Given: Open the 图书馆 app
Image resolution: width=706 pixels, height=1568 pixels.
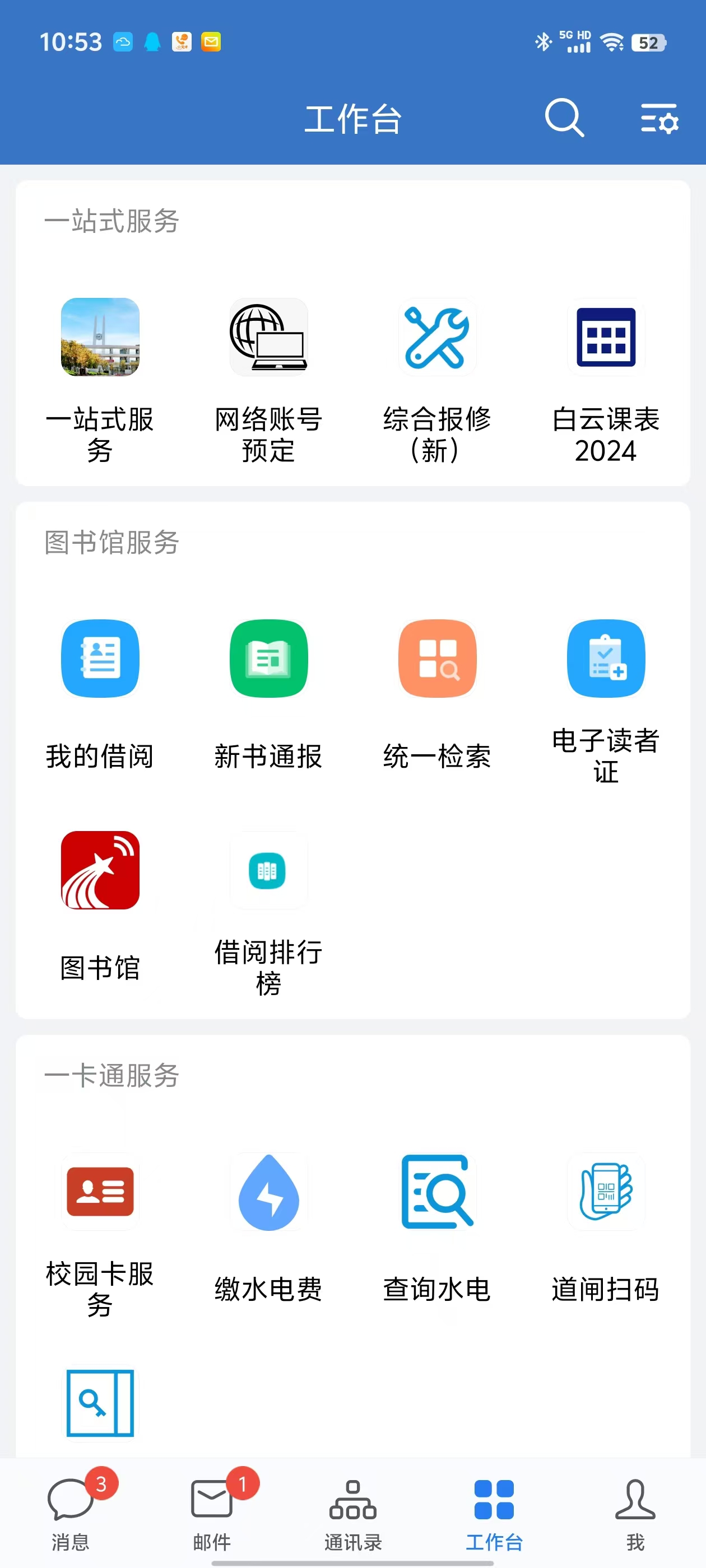Looking at the screenshot, I should (100, 870).
